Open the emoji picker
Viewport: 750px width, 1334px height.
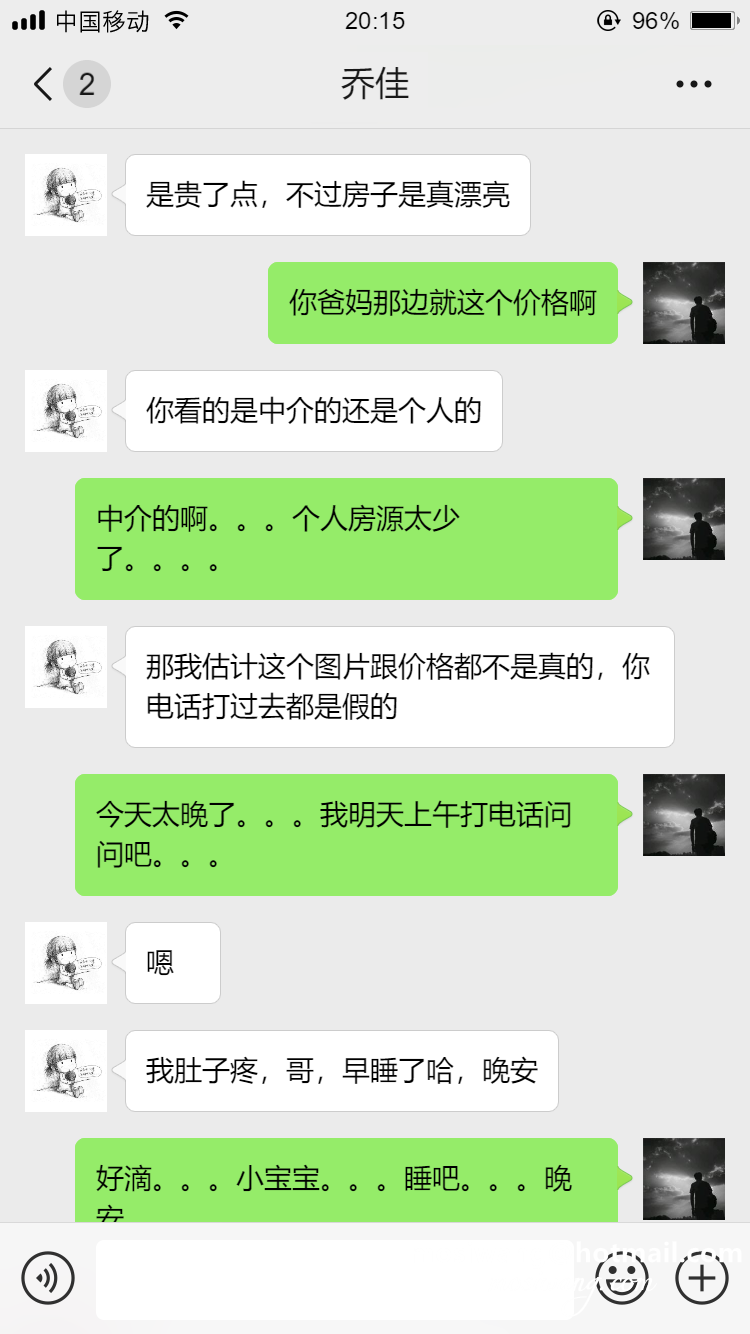(x=621, y=1278)
